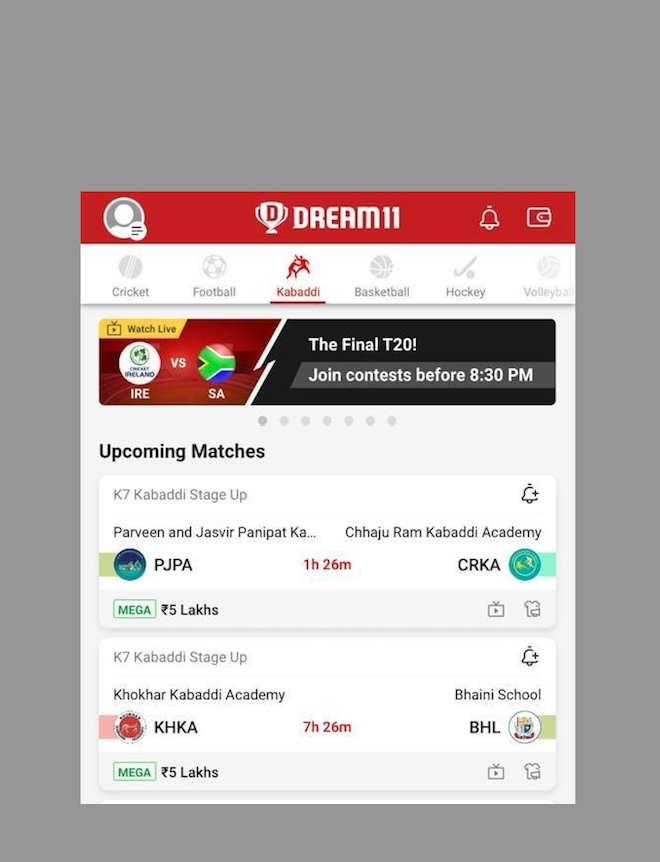Set a reminder for PJPA vs CRKA match
The width and height of the screenshot is (660, 862).
coord(530,494)
